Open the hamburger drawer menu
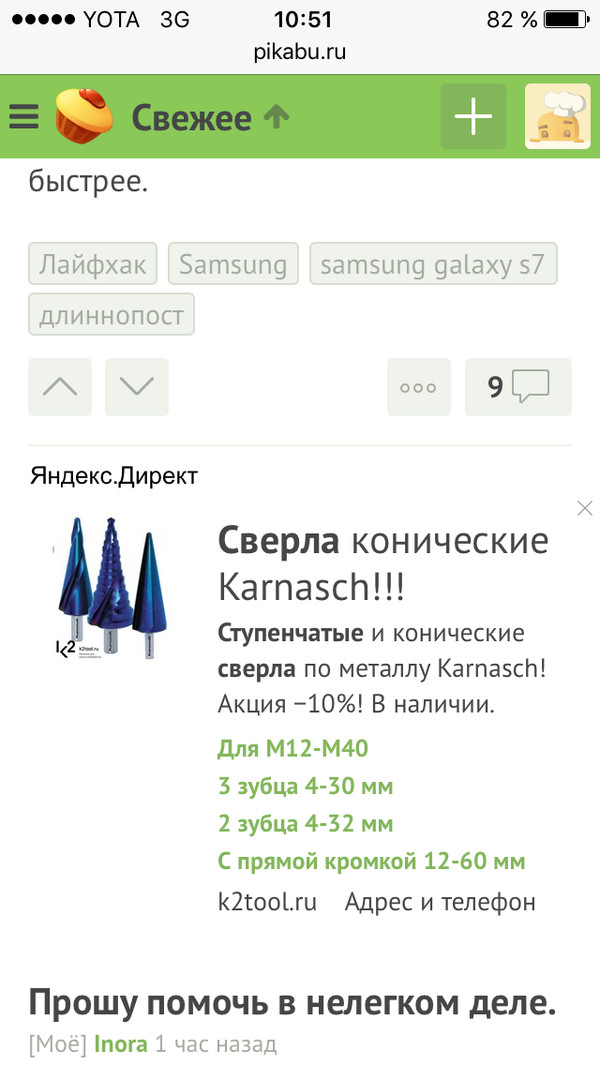The height and width of the screenshot is (1065, 600). (x=23, y=118)
